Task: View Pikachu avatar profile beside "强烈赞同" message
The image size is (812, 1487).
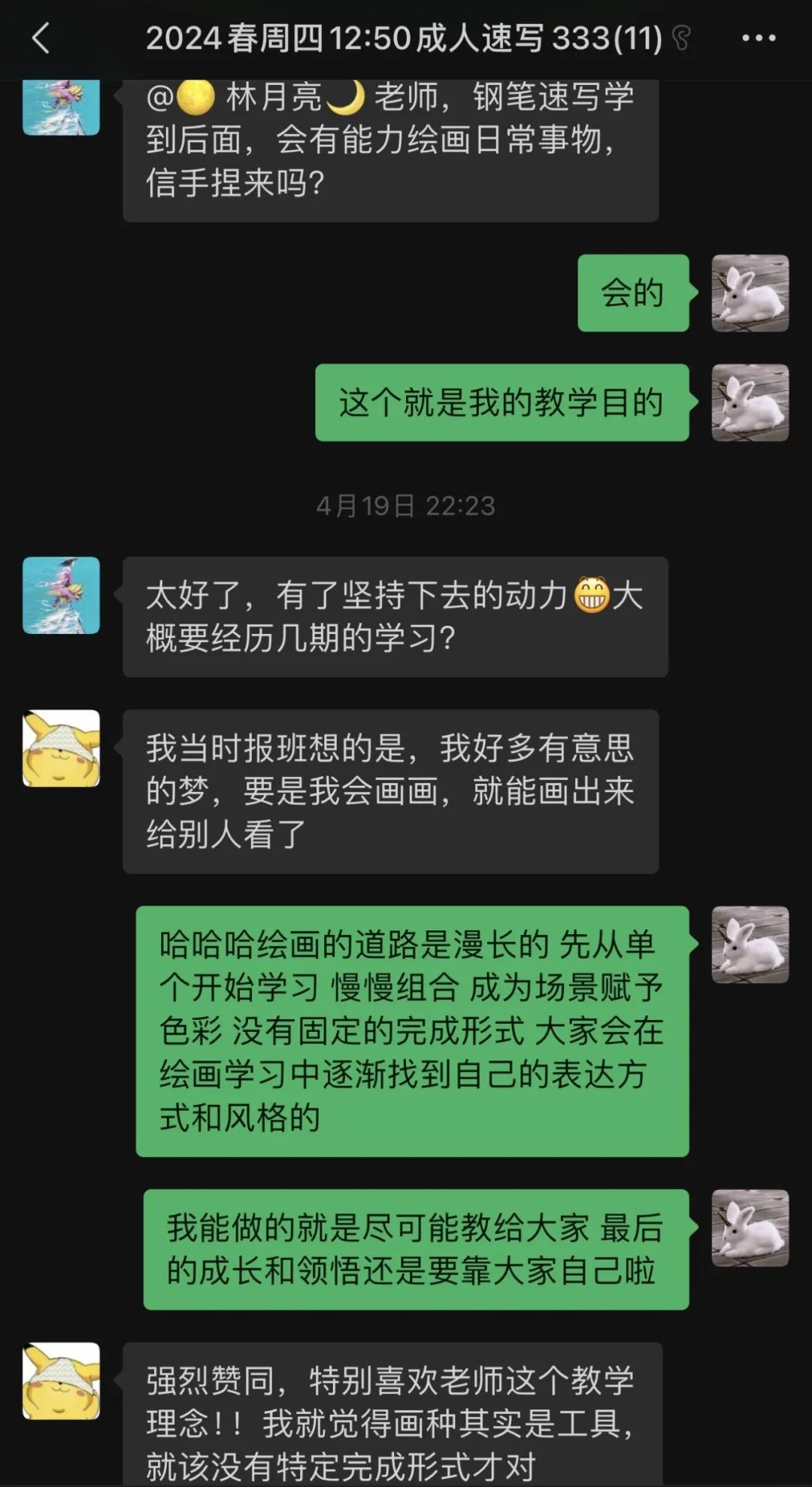Action: point(61,1381)
